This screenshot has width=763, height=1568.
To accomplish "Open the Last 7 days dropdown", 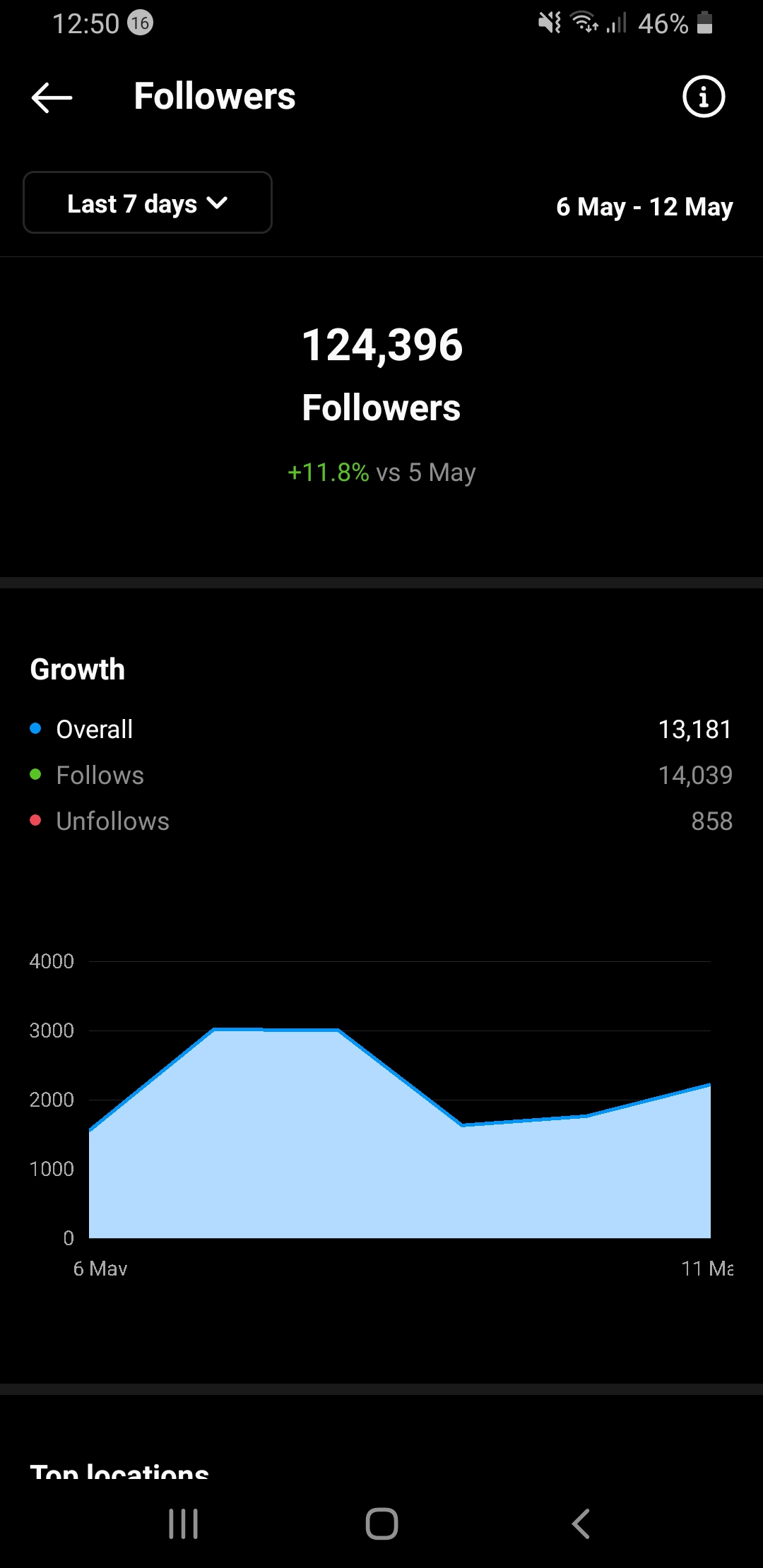I will [x=148, y=203].
